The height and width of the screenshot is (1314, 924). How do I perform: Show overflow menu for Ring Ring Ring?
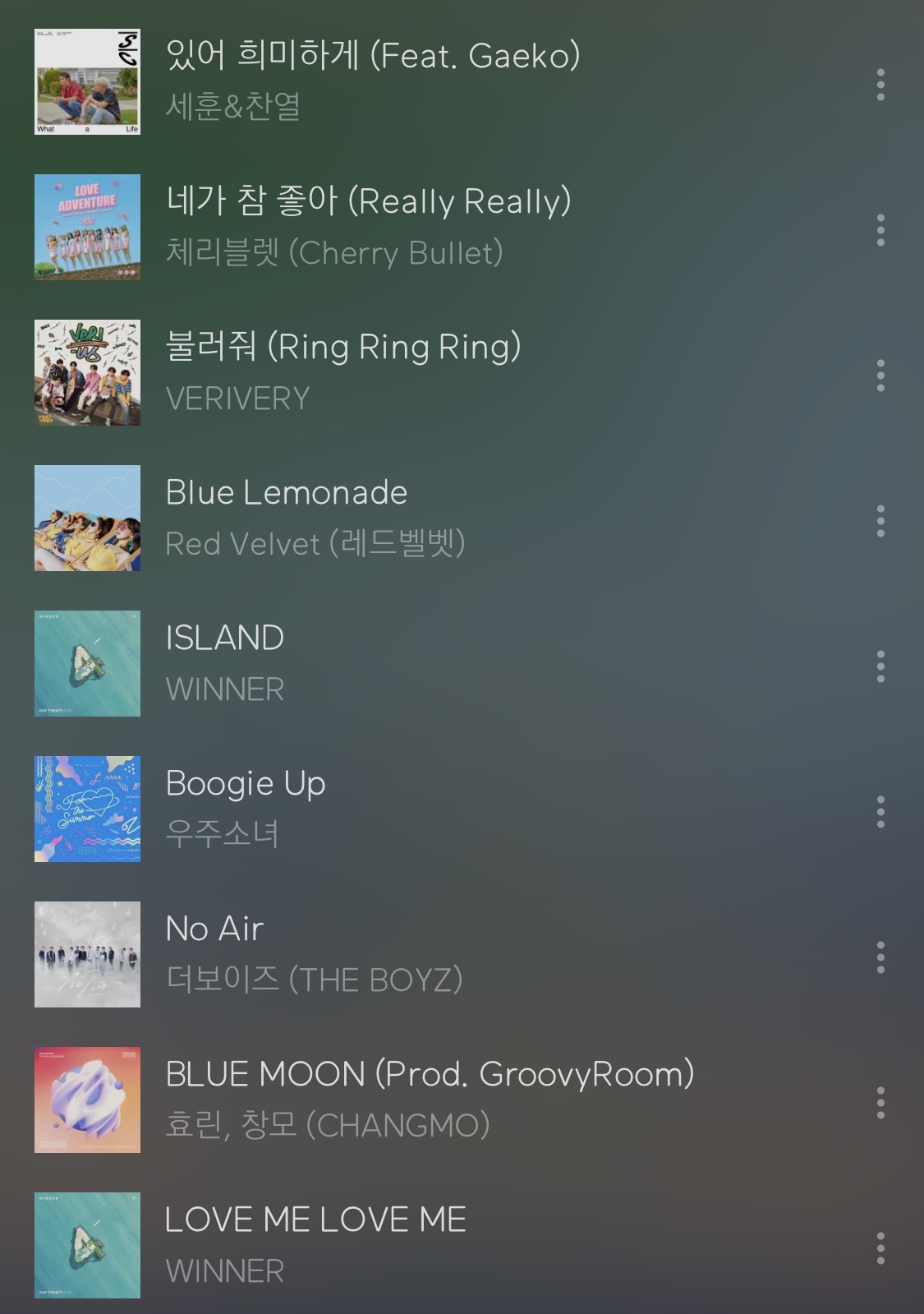880,376
